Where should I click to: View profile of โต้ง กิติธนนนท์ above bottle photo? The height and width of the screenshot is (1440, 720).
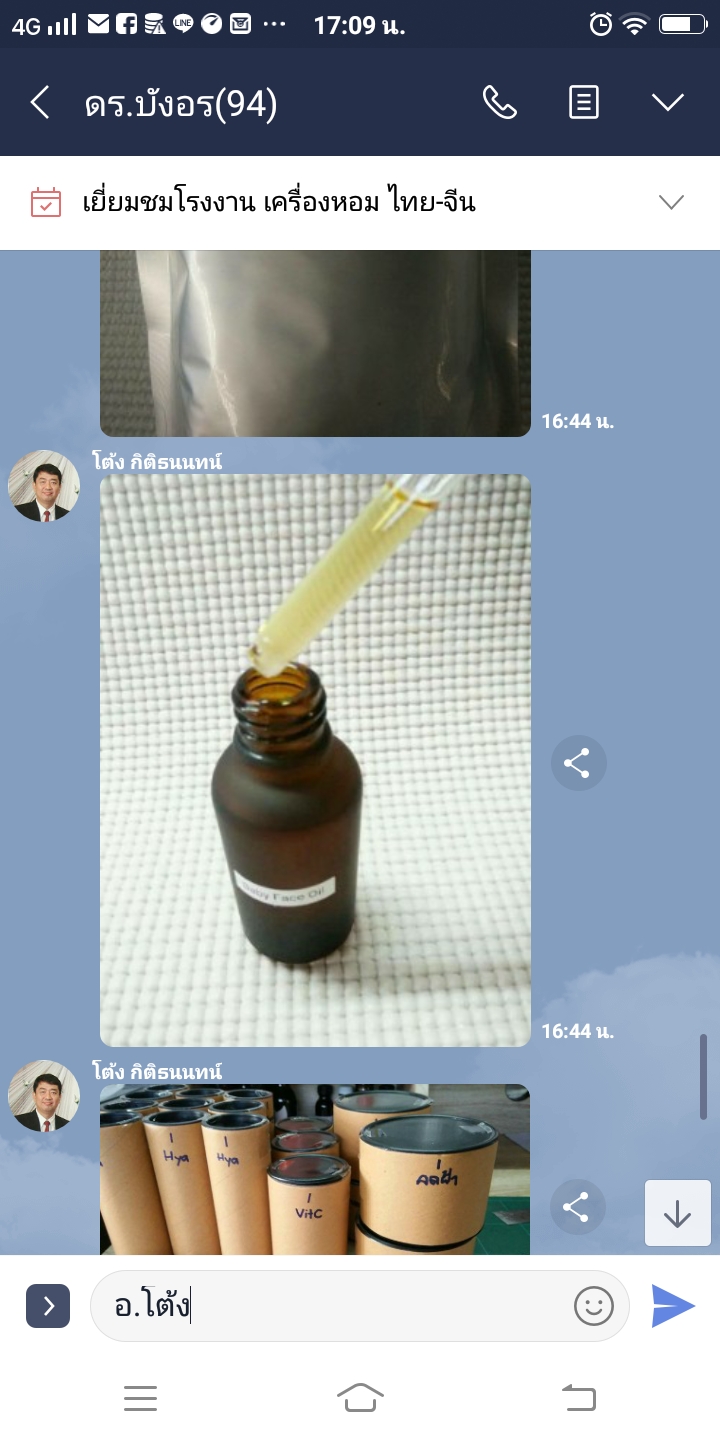pos(44,486)
